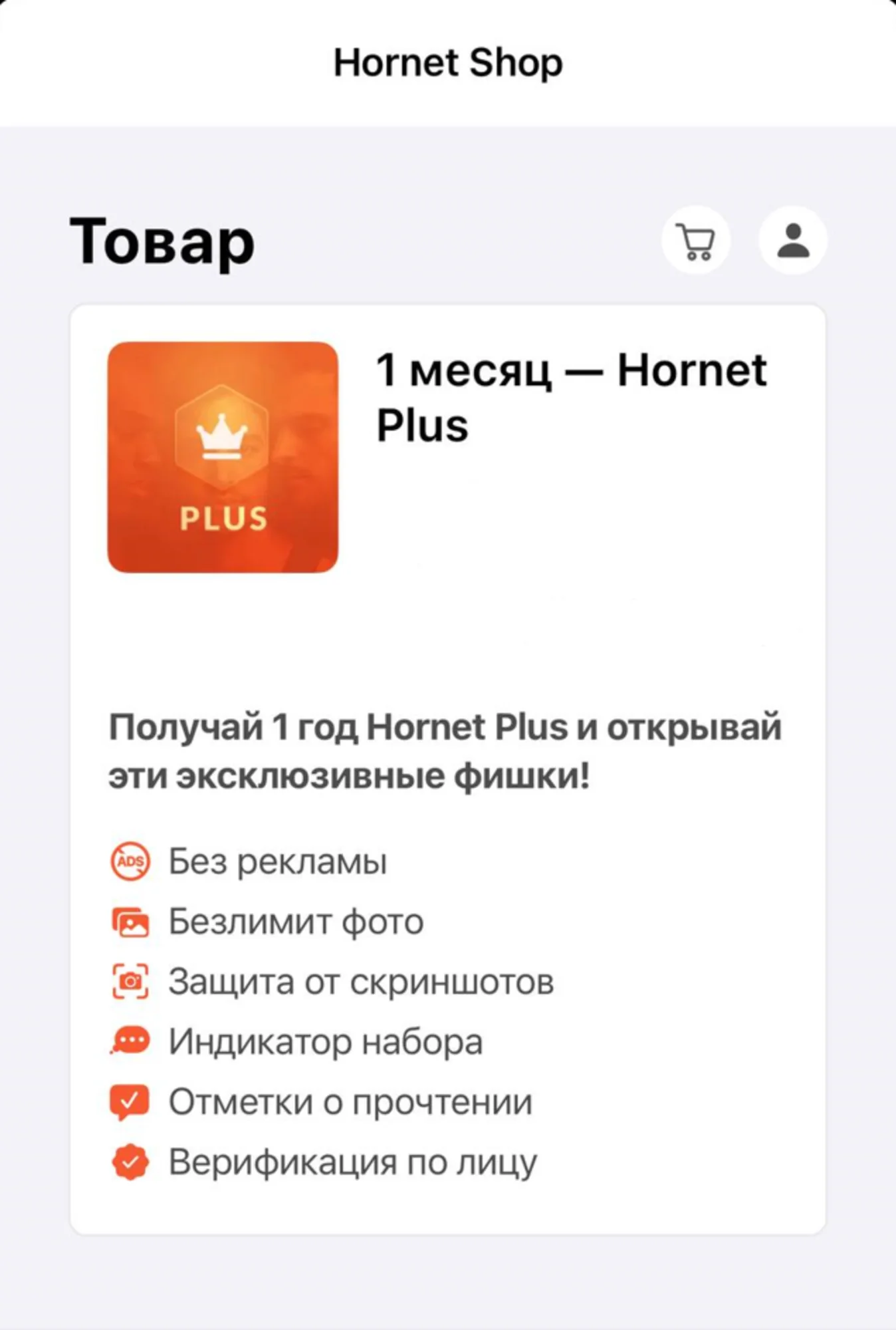Click the 'Товар' section heading
The height and width of the screenshot is (1330, 896).
click(x=162, y=242)
